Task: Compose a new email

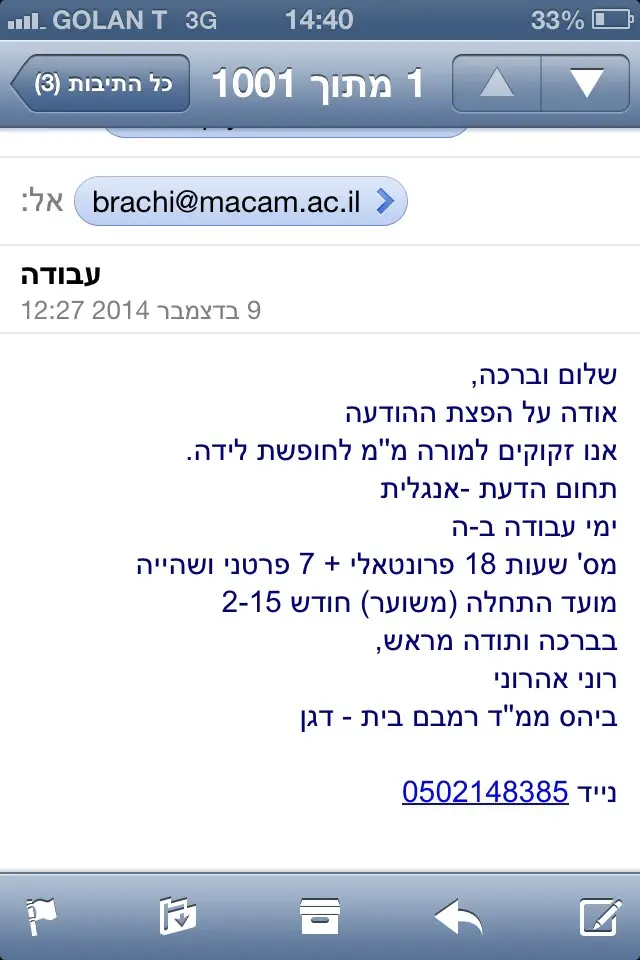Action: click(x=600, y=916)
